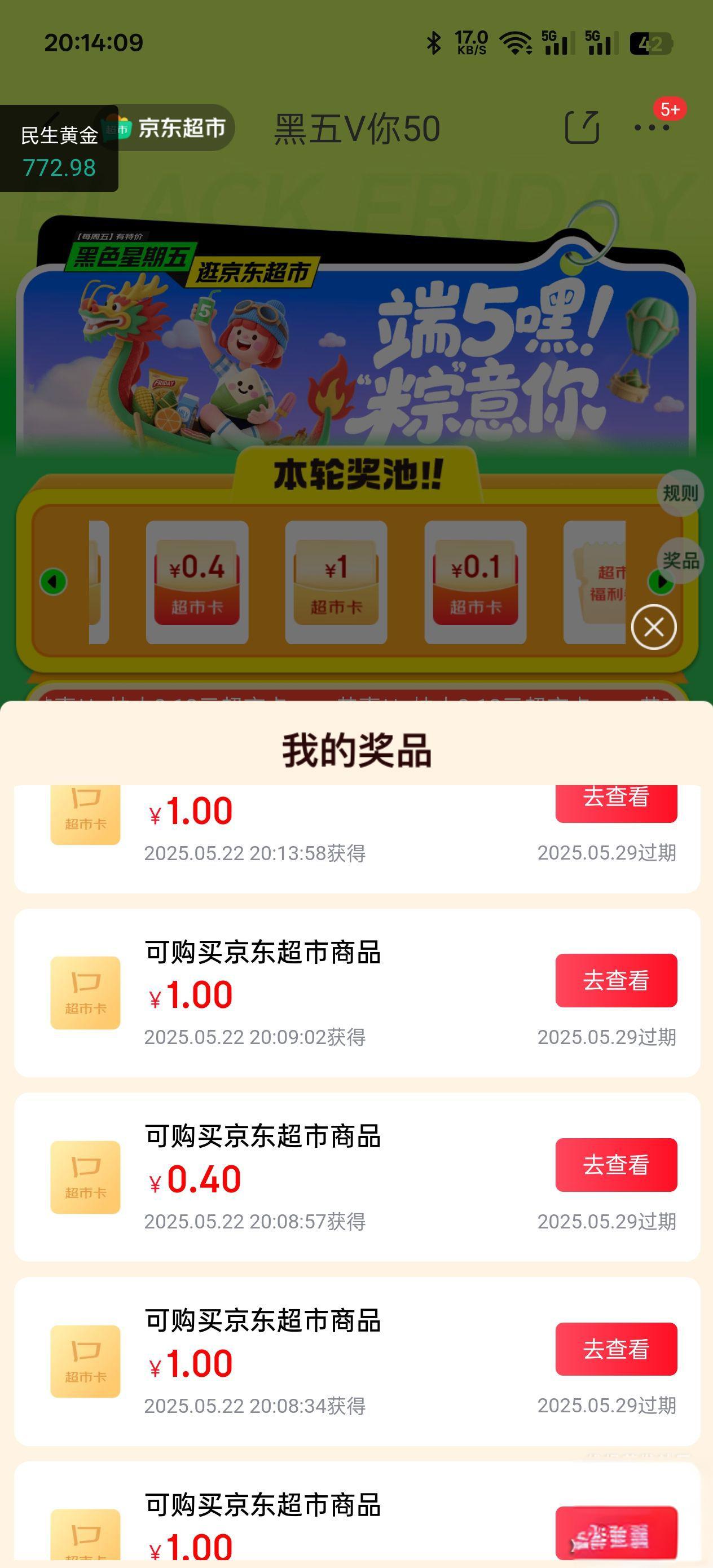This screenshot has height=1568, width=713.
Task: Tap 去查看 for the prize won at 20:09:02
Action: 615,980
